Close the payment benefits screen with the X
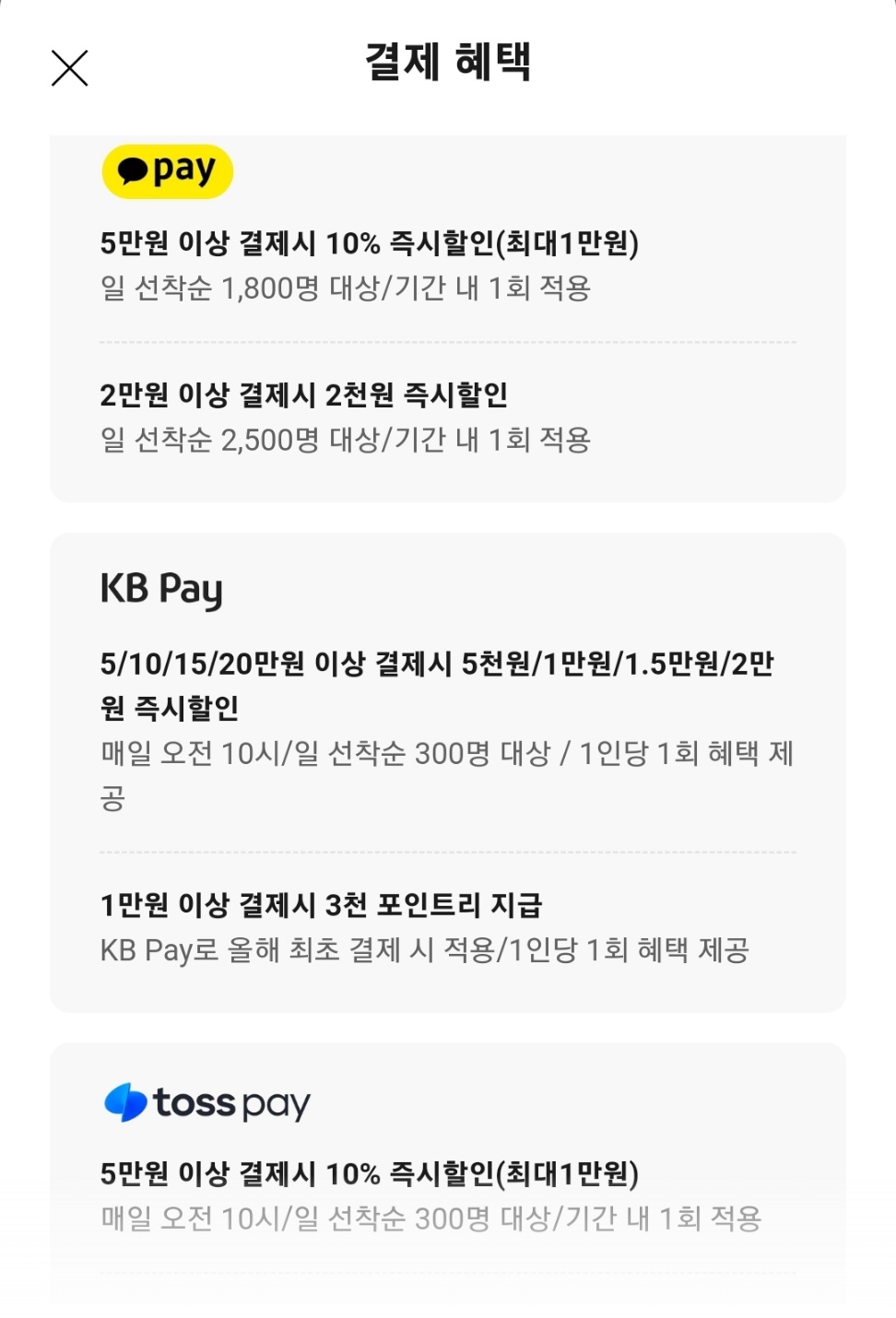Screen dimensions: 896x1318 (x=67, y=67)
